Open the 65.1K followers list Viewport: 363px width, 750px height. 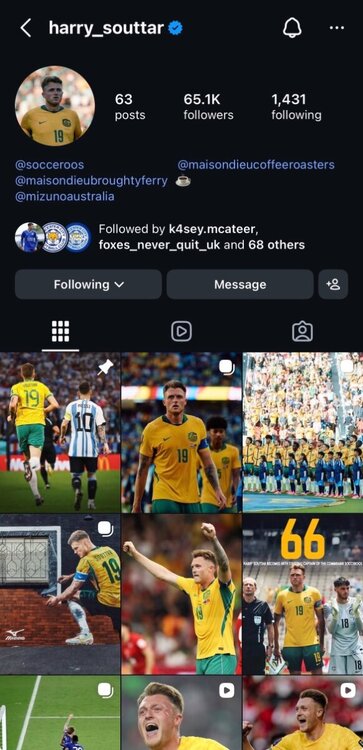pos(208,107)
